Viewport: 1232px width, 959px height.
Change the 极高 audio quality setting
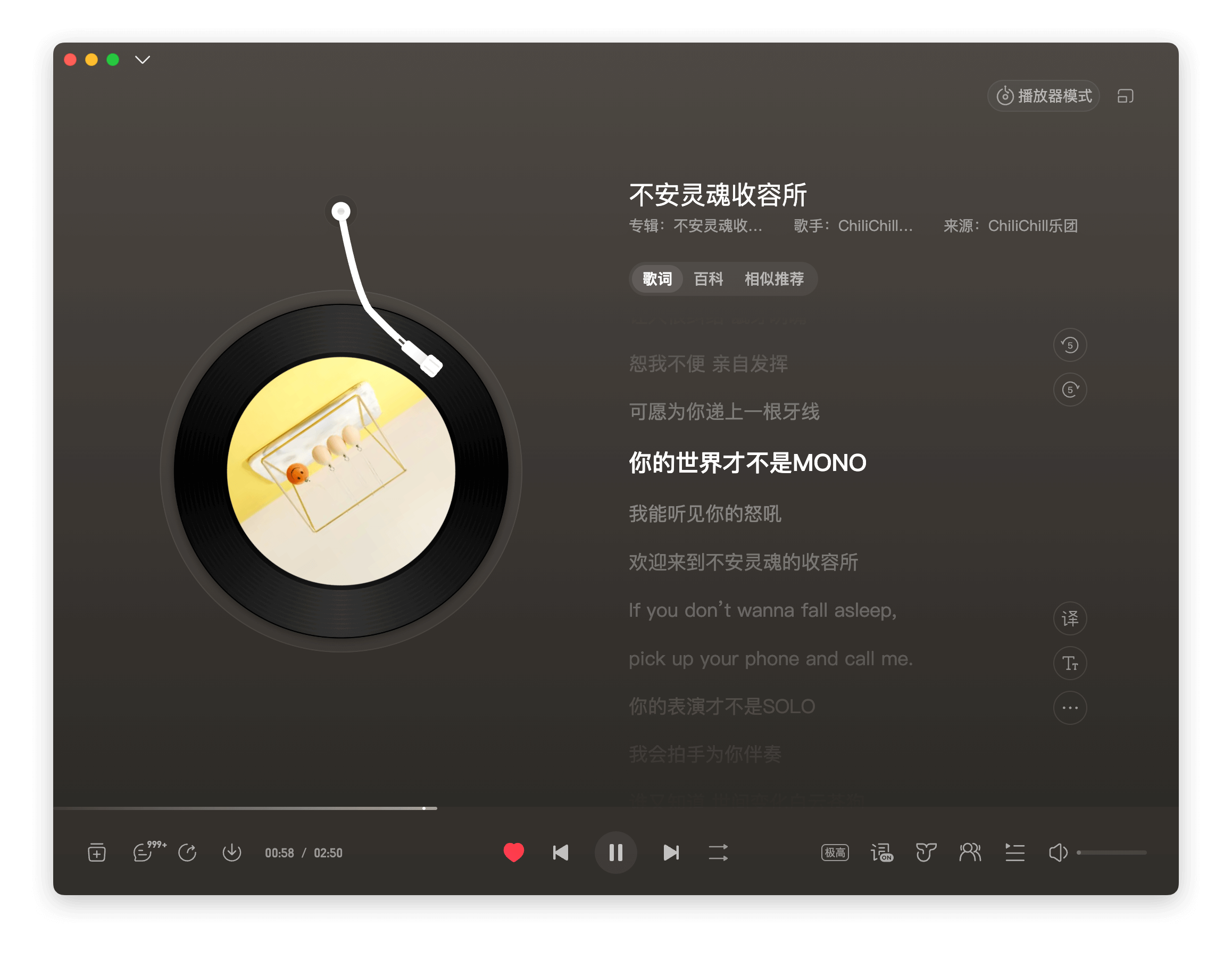[x=835, y=853]
